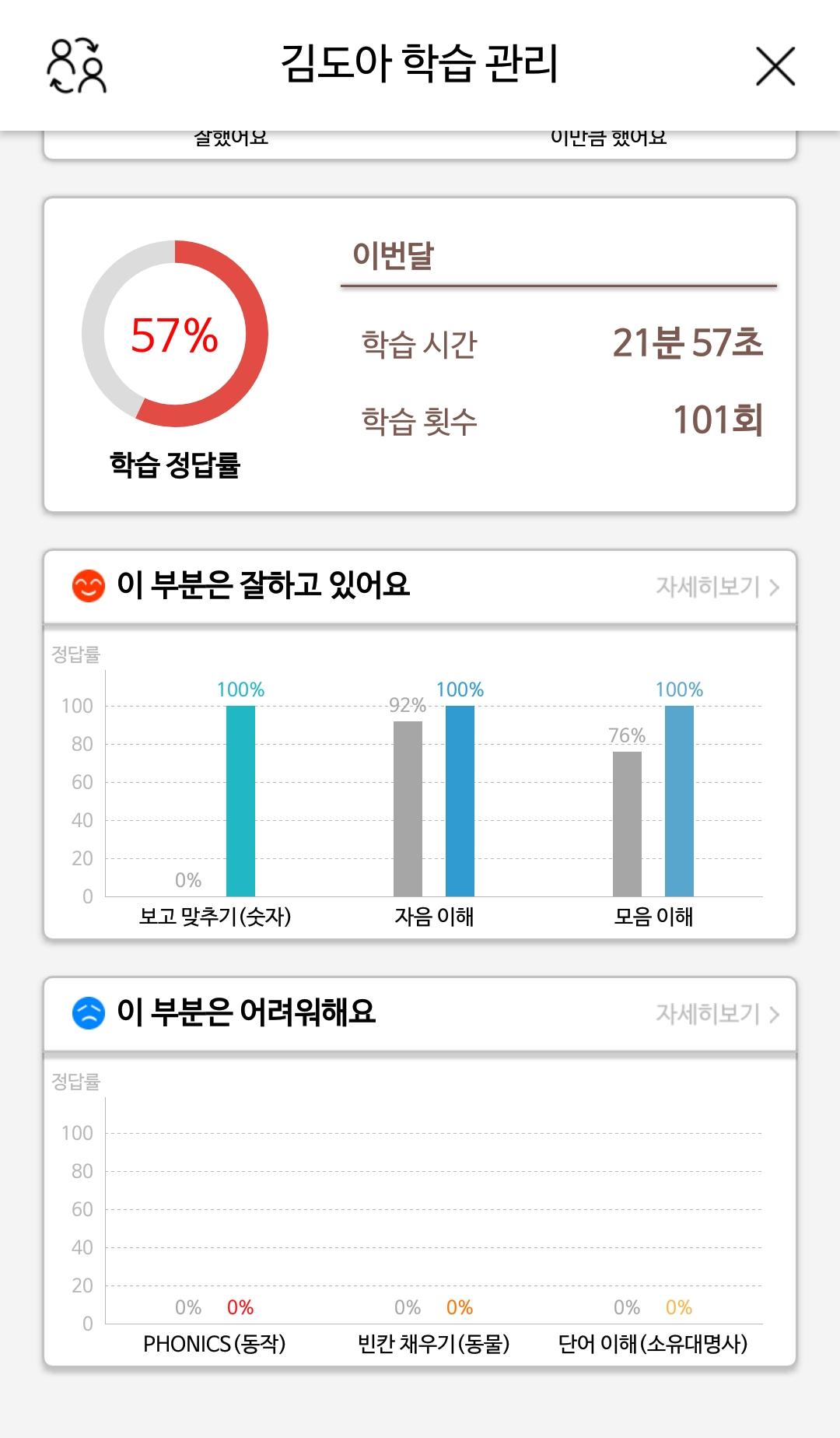
Task: Open 자세히보기 for 잘하고 있어요 section
Action: [717, 587]
